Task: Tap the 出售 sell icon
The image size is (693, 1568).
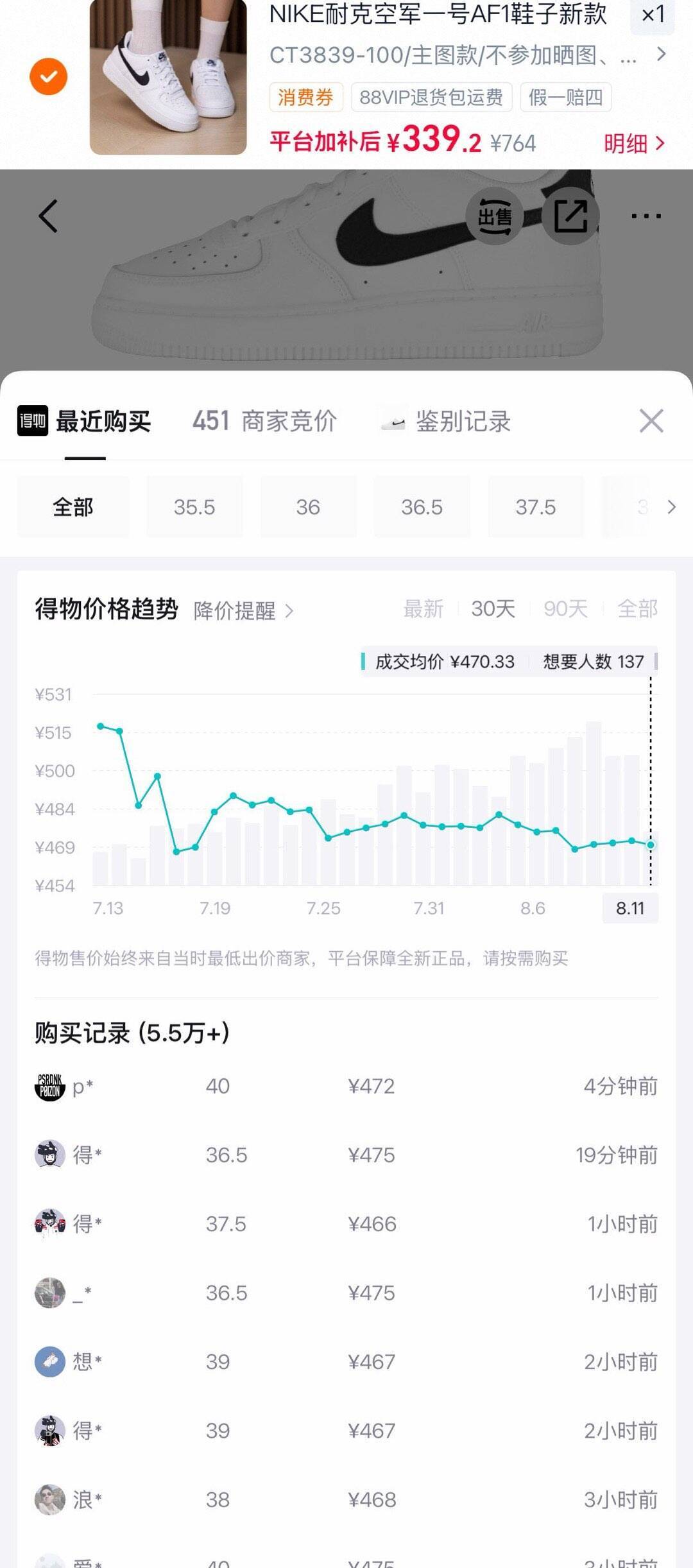Action: 494,216
